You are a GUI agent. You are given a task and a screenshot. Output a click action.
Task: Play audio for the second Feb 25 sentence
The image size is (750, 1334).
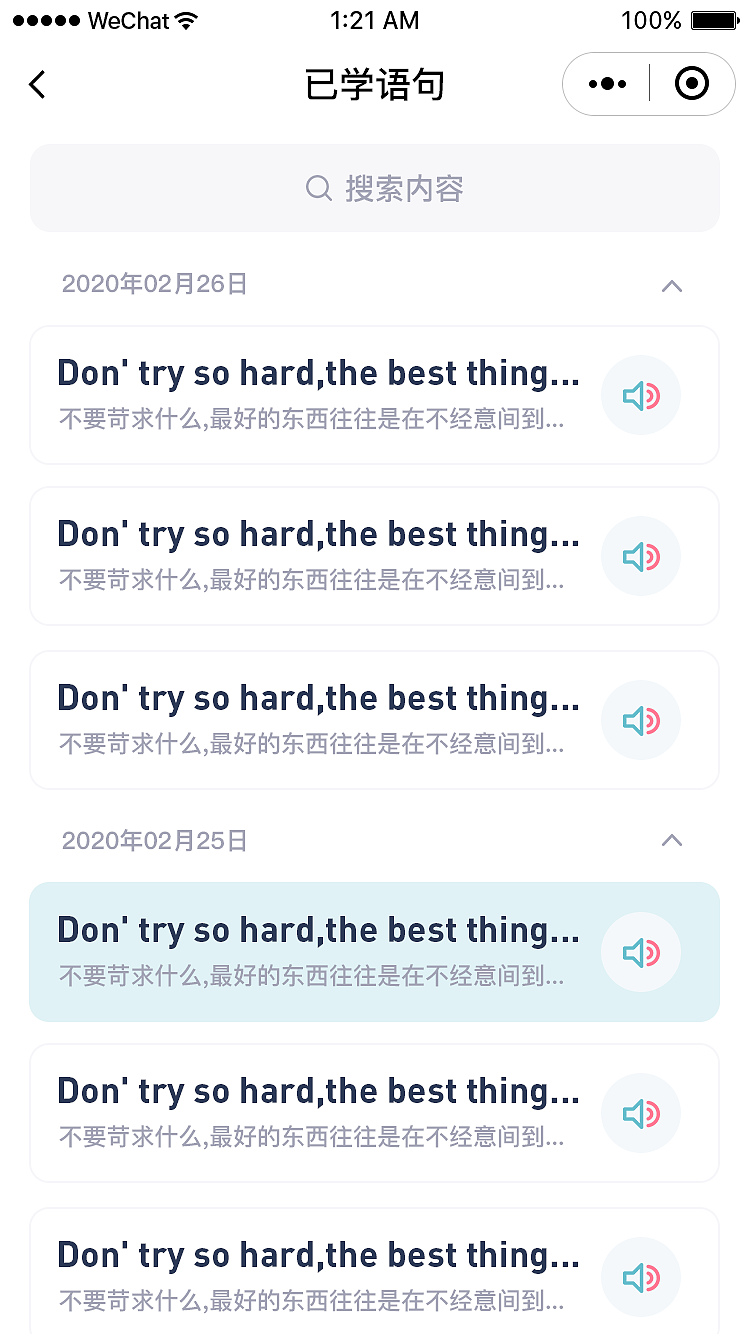point(641,1113)
